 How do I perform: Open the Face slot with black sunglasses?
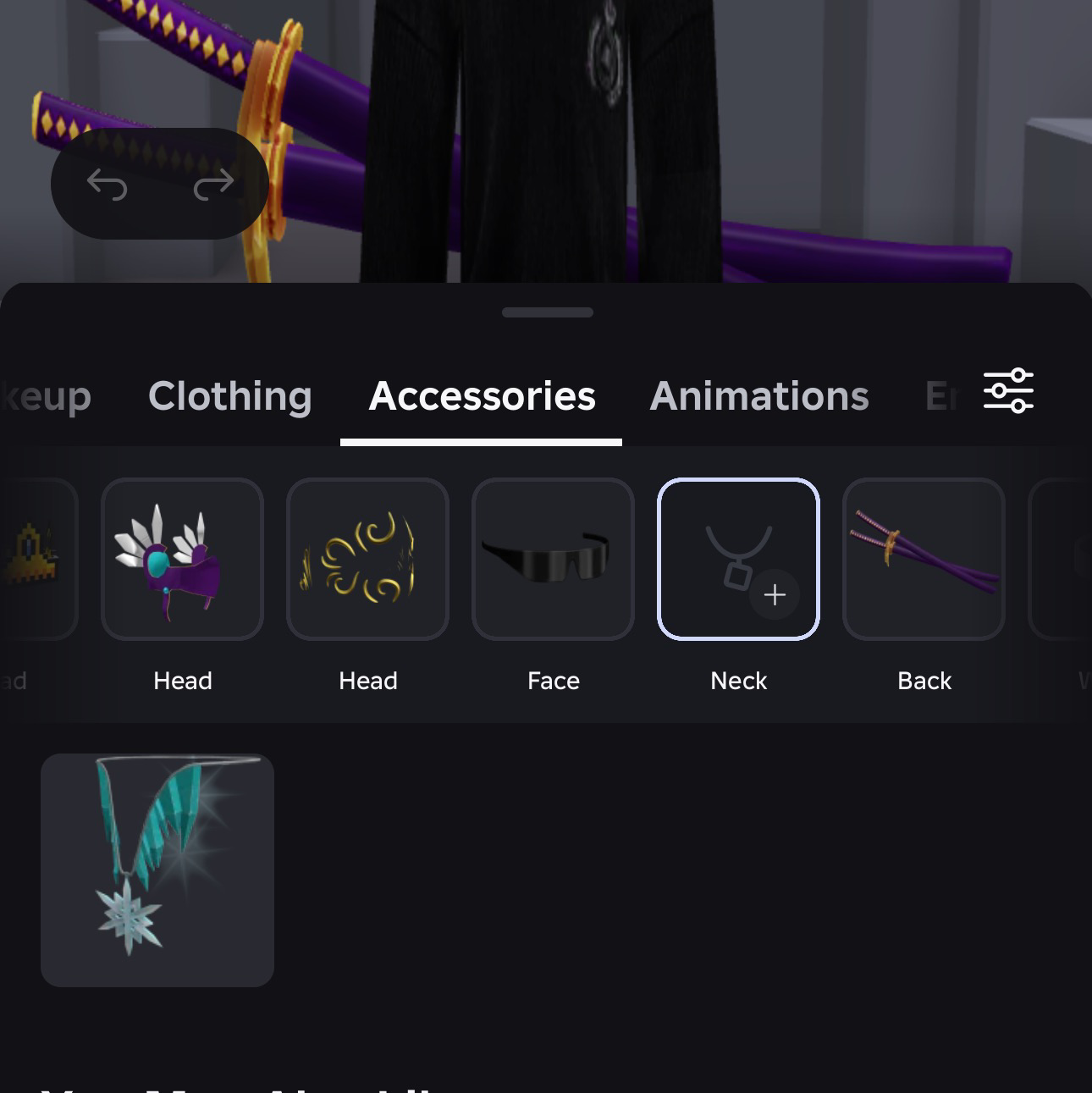pos(553,559)
